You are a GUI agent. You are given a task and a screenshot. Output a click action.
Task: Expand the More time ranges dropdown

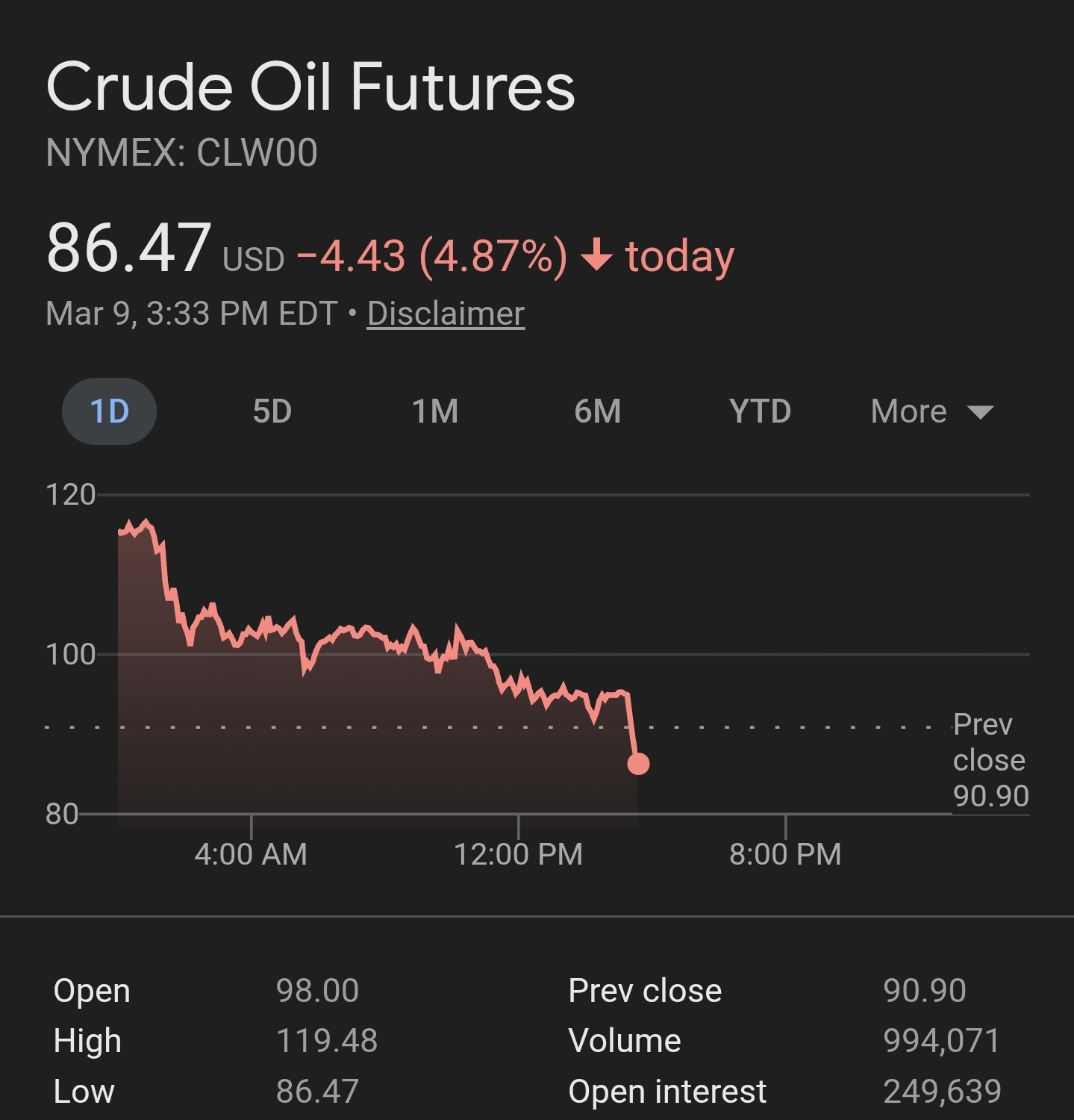tap(931, 411)
